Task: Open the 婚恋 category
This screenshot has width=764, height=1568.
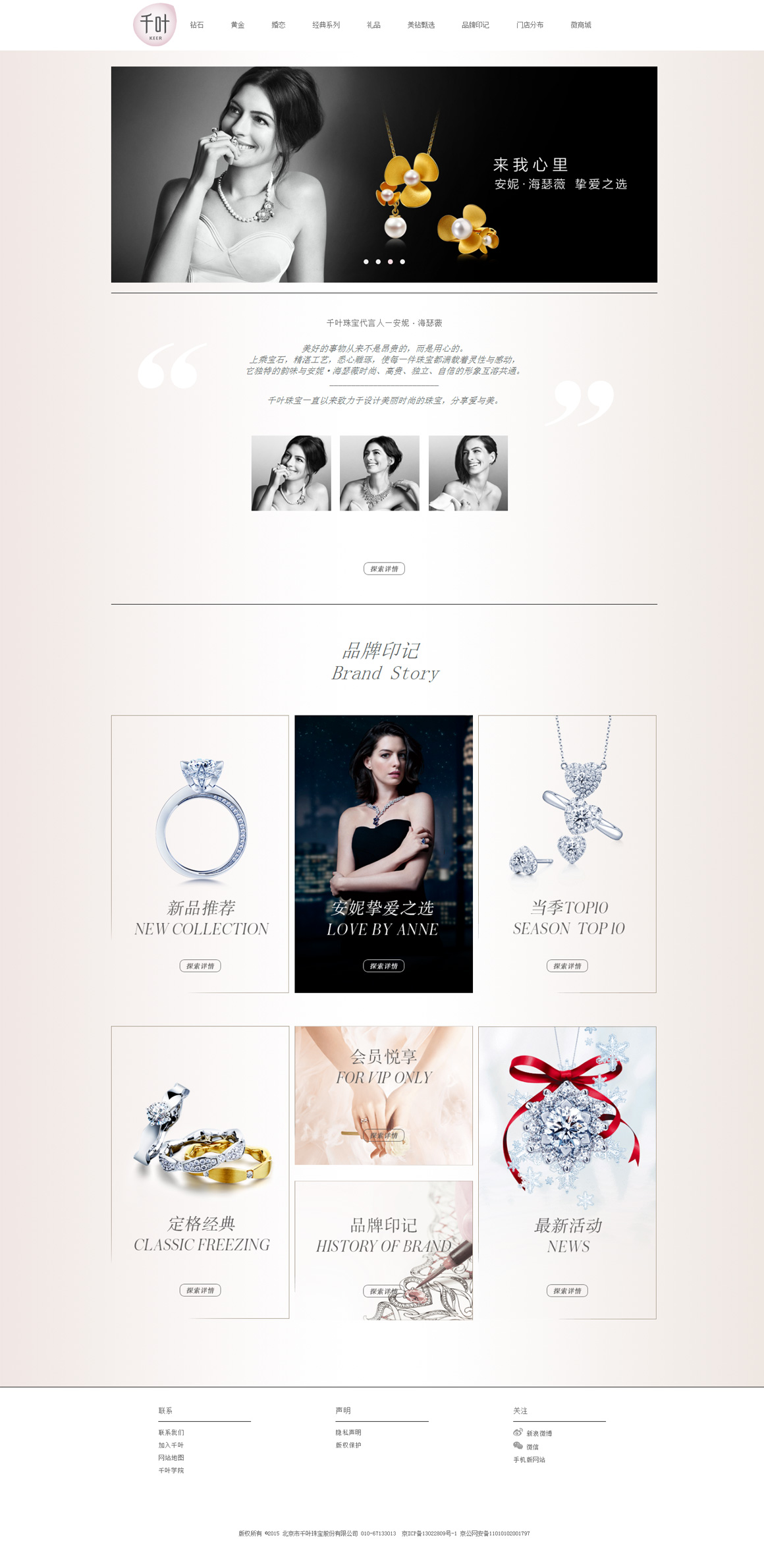Action: [x=279, y=25]
